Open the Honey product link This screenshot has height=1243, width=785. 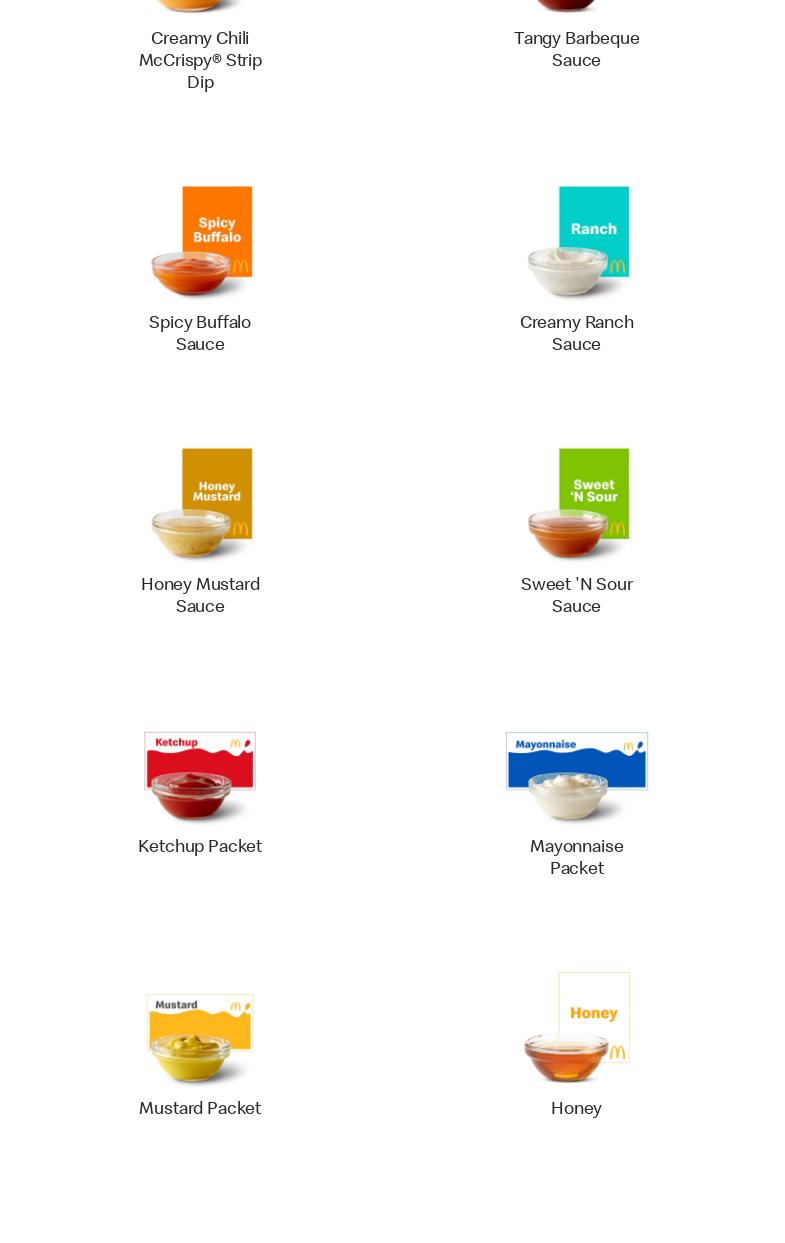point(577,1108)
